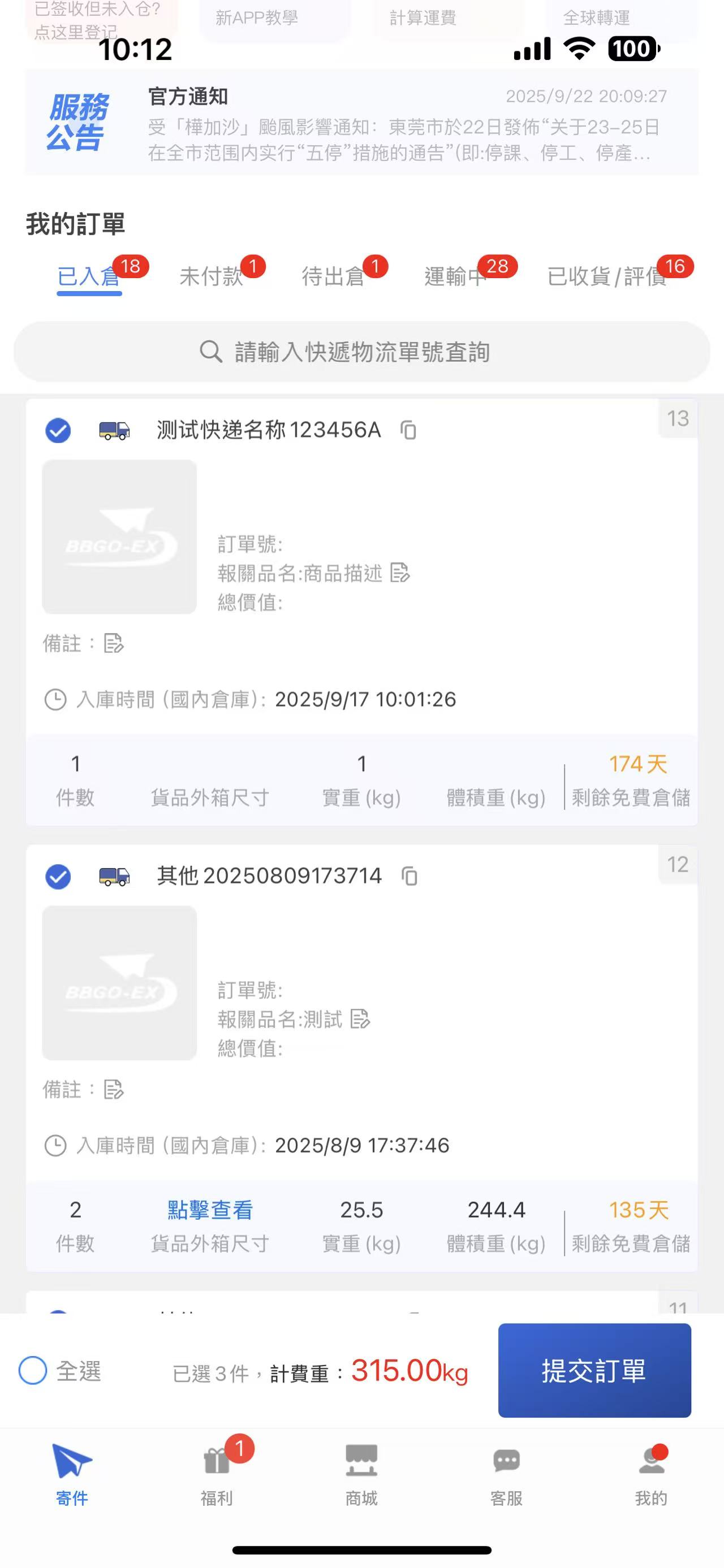Focus the 快遞物流單號 search field
Image resolution: width=724 pixels, height=1568 pixels.
(361, 352)
